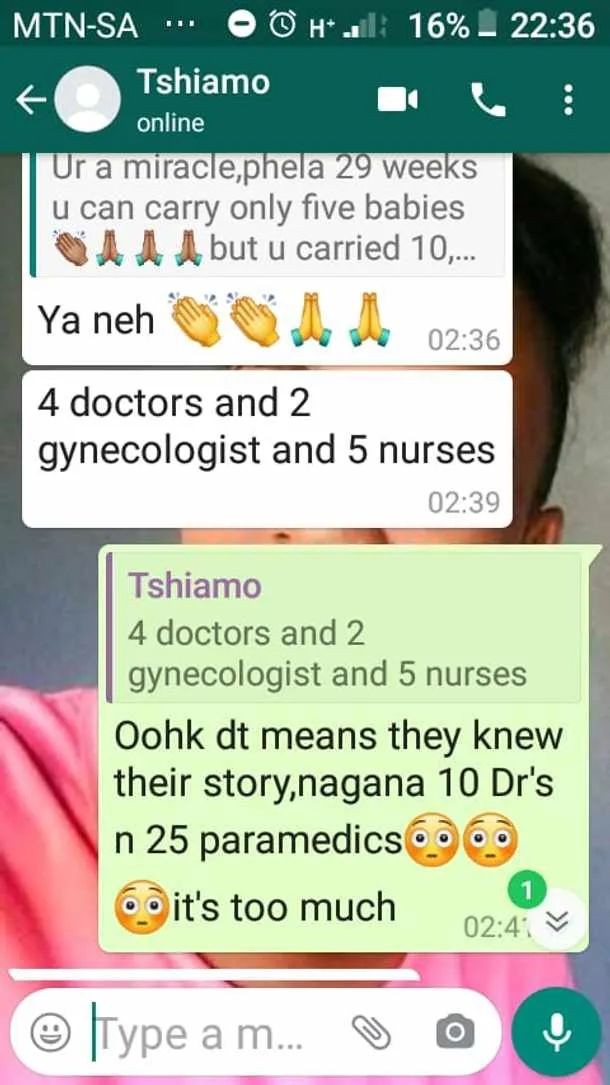Jump to the quoted 'Ur a miracle' message
Image resolution: width=610 pixels, height=1085 pixels.
(x=268, y=210)
